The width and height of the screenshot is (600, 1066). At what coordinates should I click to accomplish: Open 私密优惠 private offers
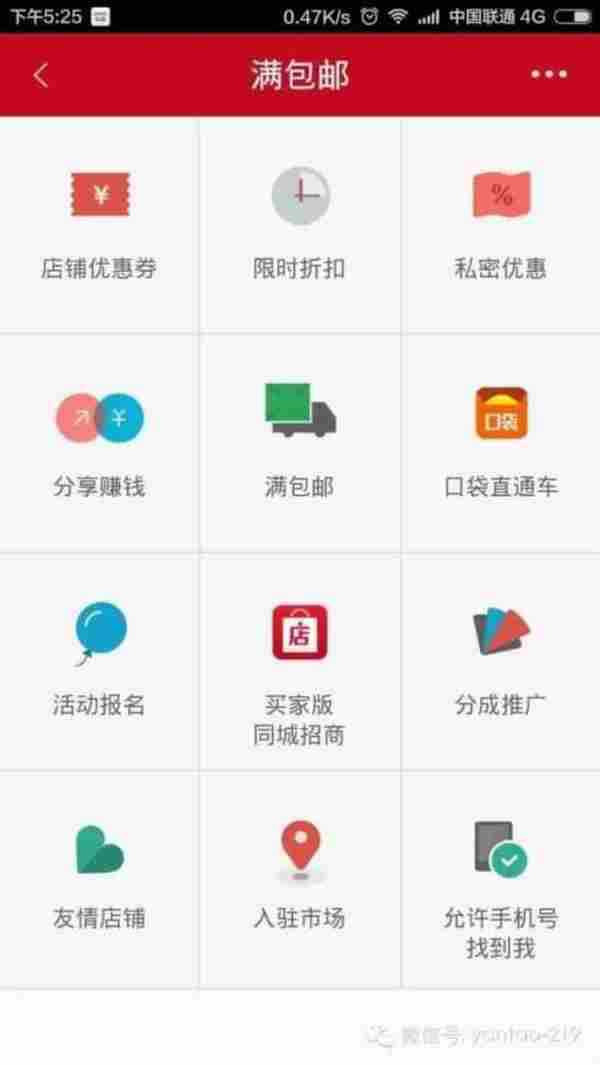tap(501, 225)
